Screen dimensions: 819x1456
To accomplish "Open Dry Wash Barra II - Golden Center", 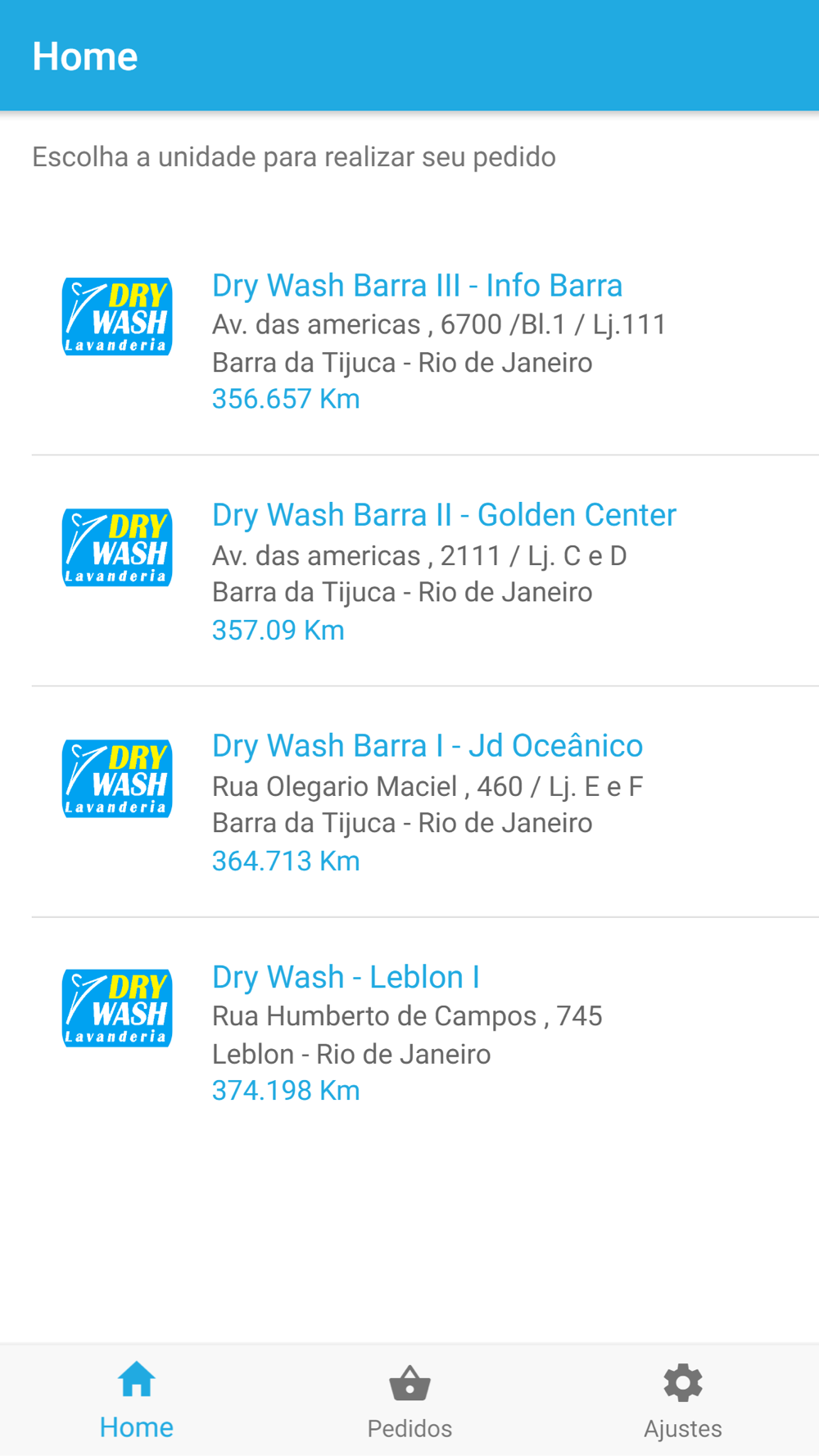I will (425, 571).
